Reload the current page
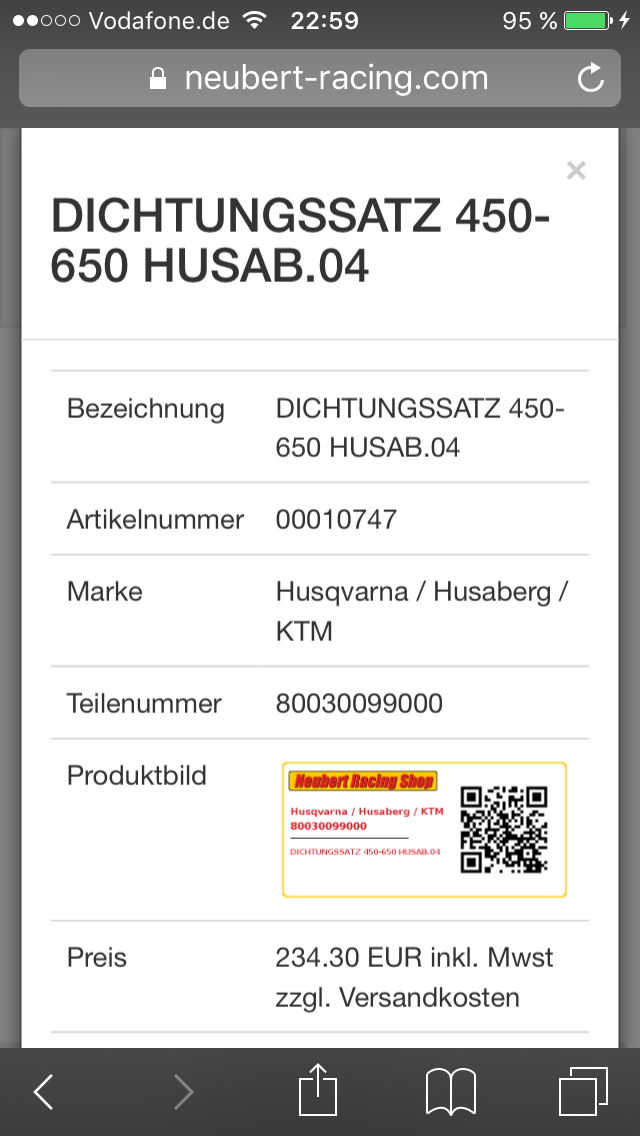The height and width of the screenshot is (1136, 640). (591, 78)
